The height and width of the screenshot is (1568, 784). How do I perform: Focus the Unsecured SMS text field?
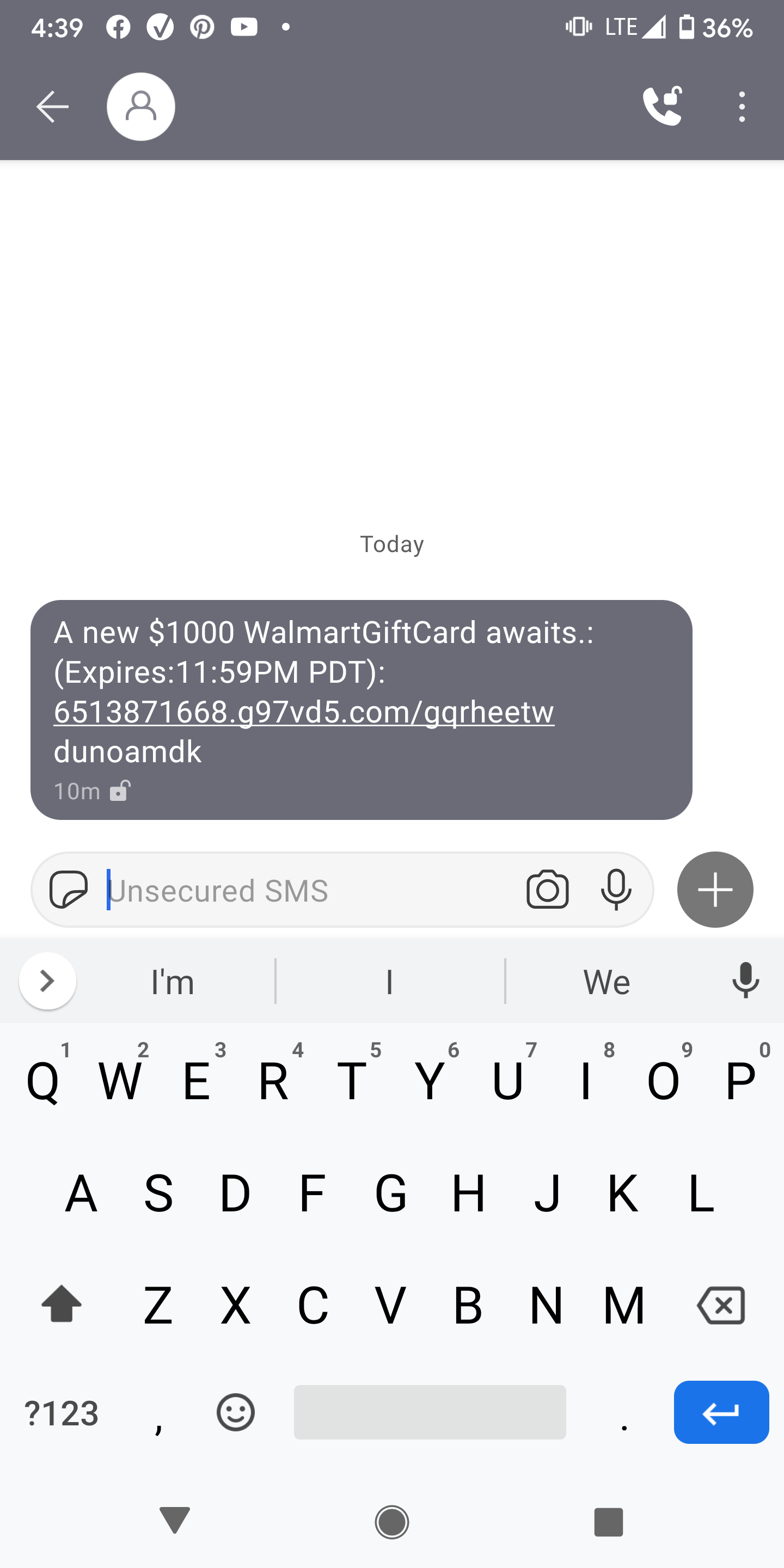click(x=304, y=890)
